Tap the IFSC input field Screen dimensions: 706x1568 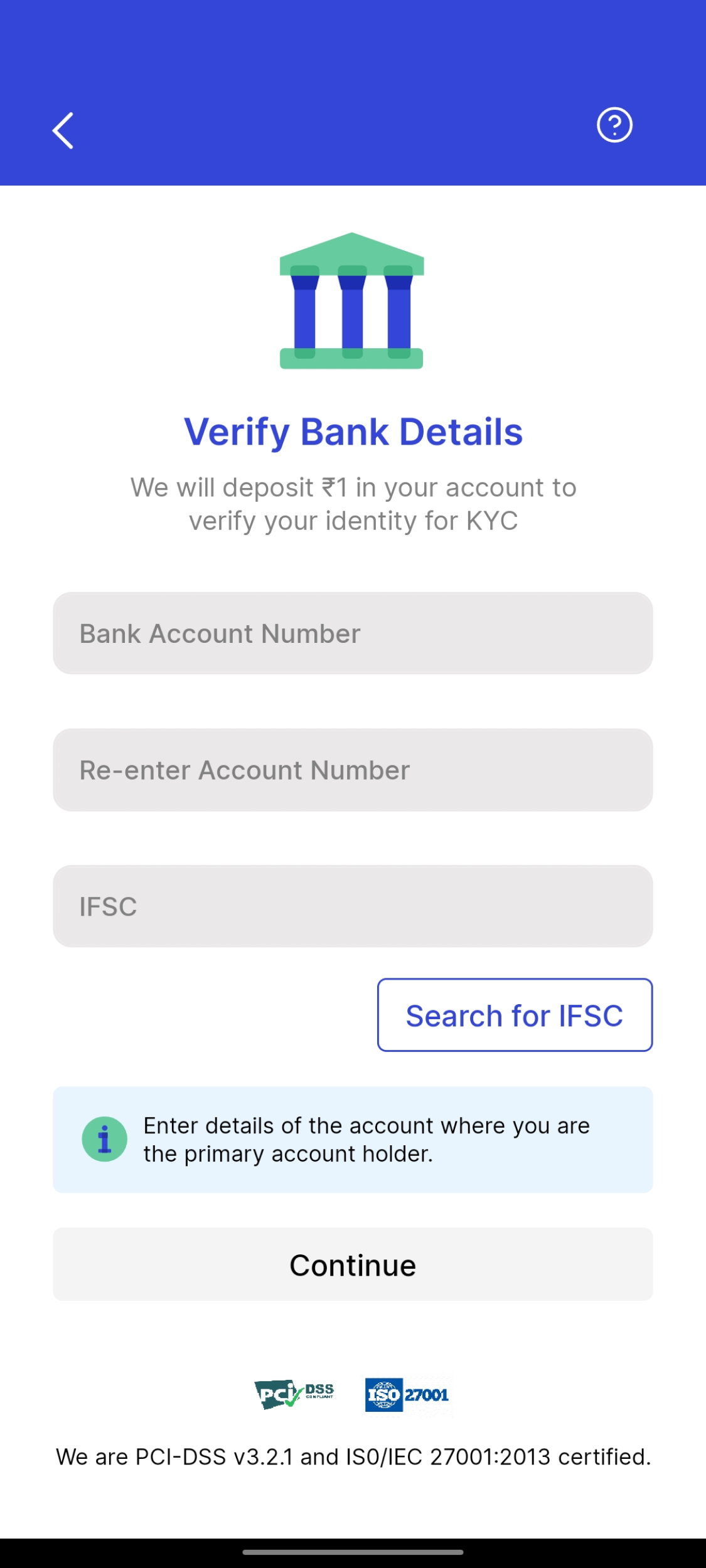[353, 906]
